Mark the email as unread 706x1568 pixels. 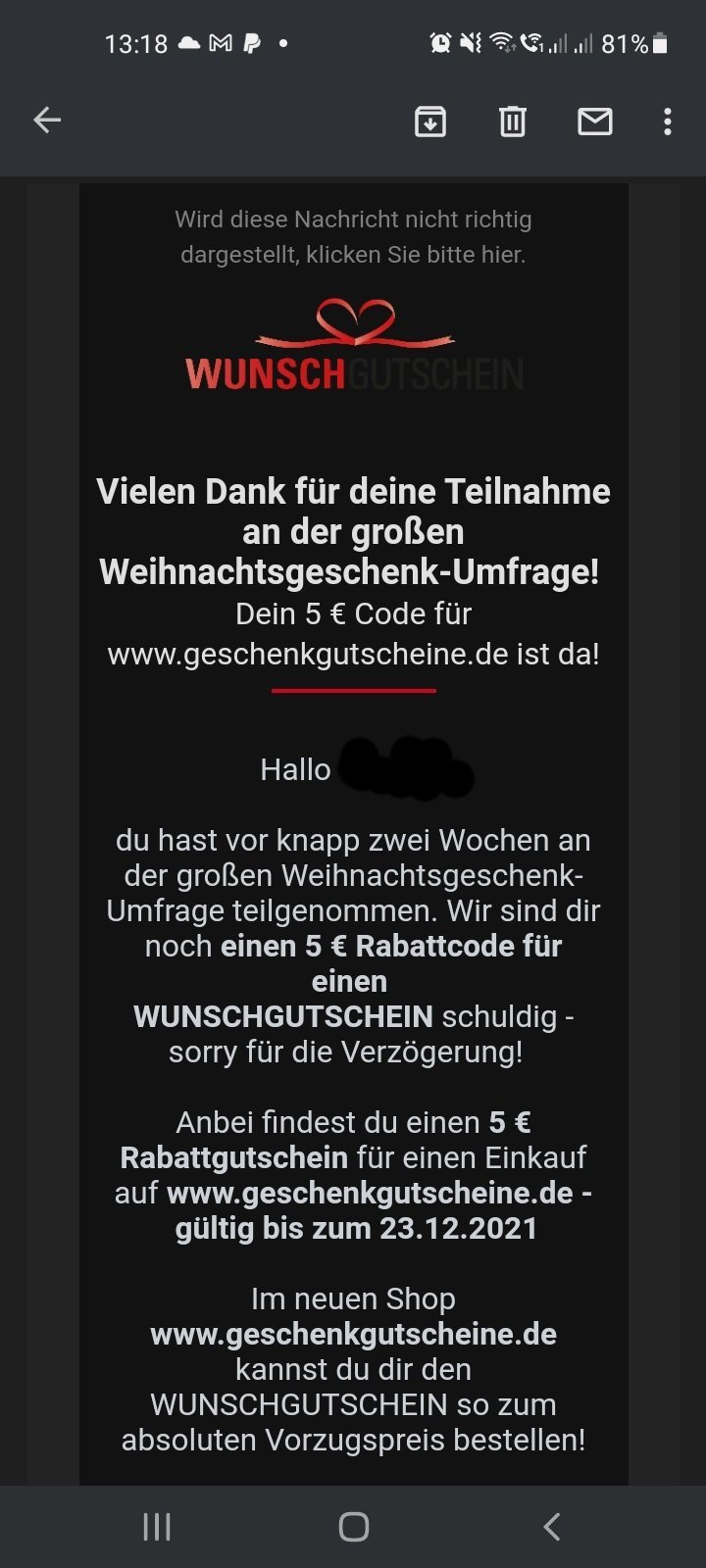click(x=594, y=122)
